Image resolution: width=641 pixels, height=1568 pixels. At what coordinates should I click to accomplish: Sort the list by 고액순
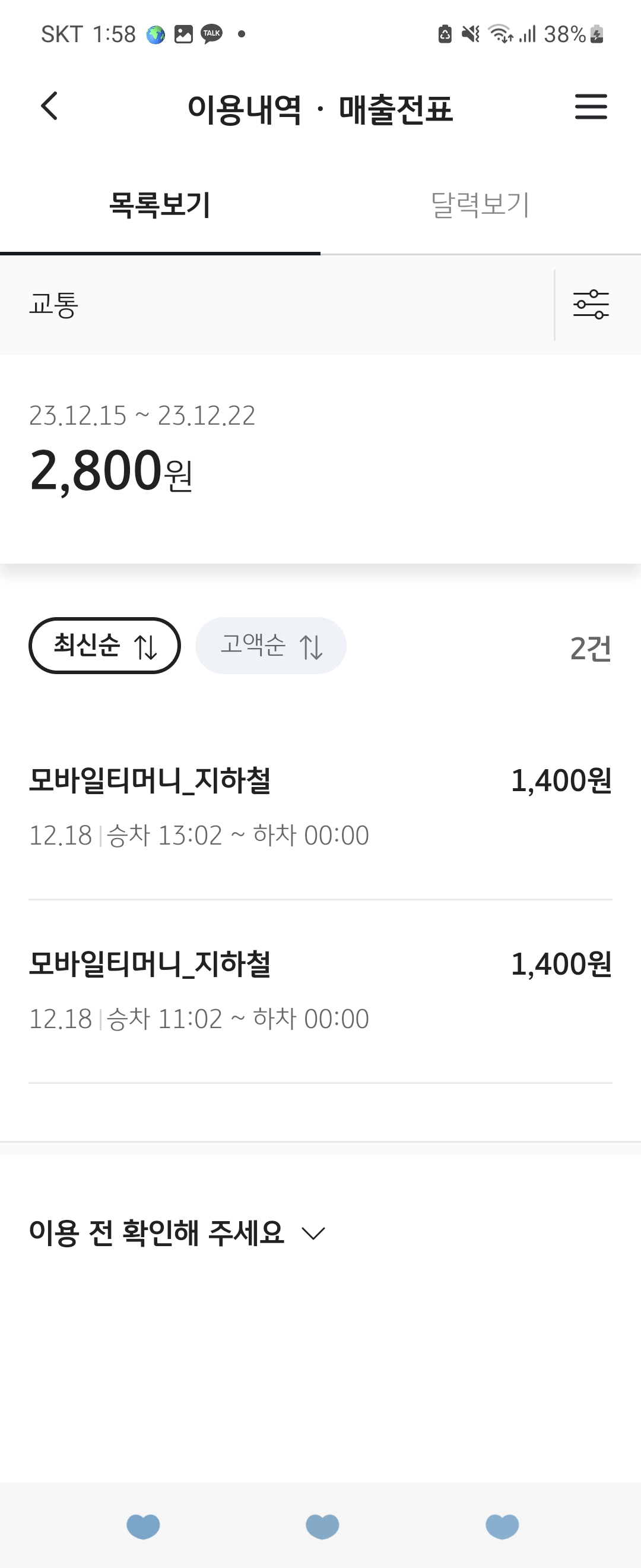tap(271, 646)
